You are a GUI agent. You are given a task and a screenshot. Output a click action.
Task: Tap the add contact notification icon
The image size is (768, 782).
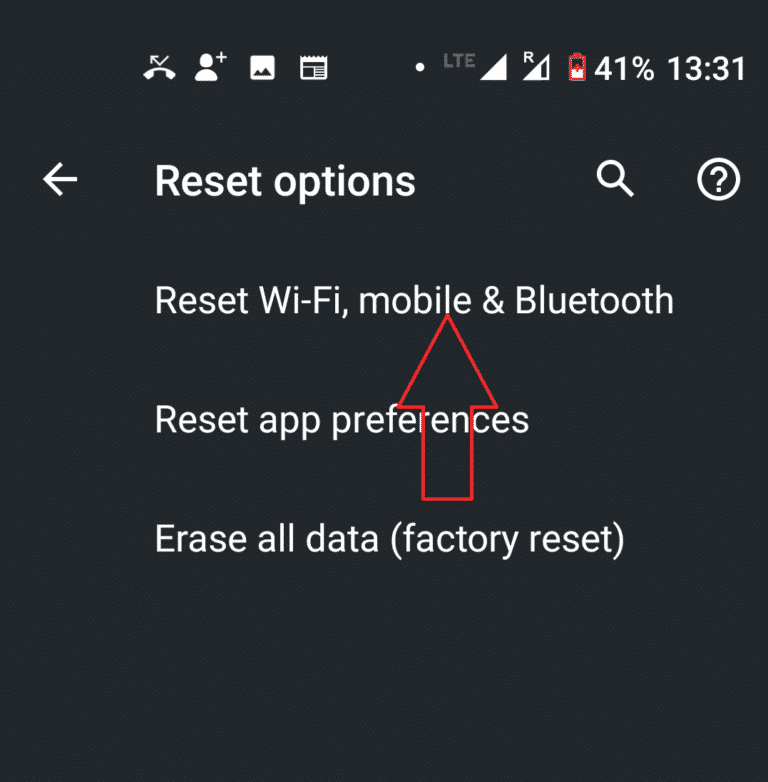tap(209, 66)
